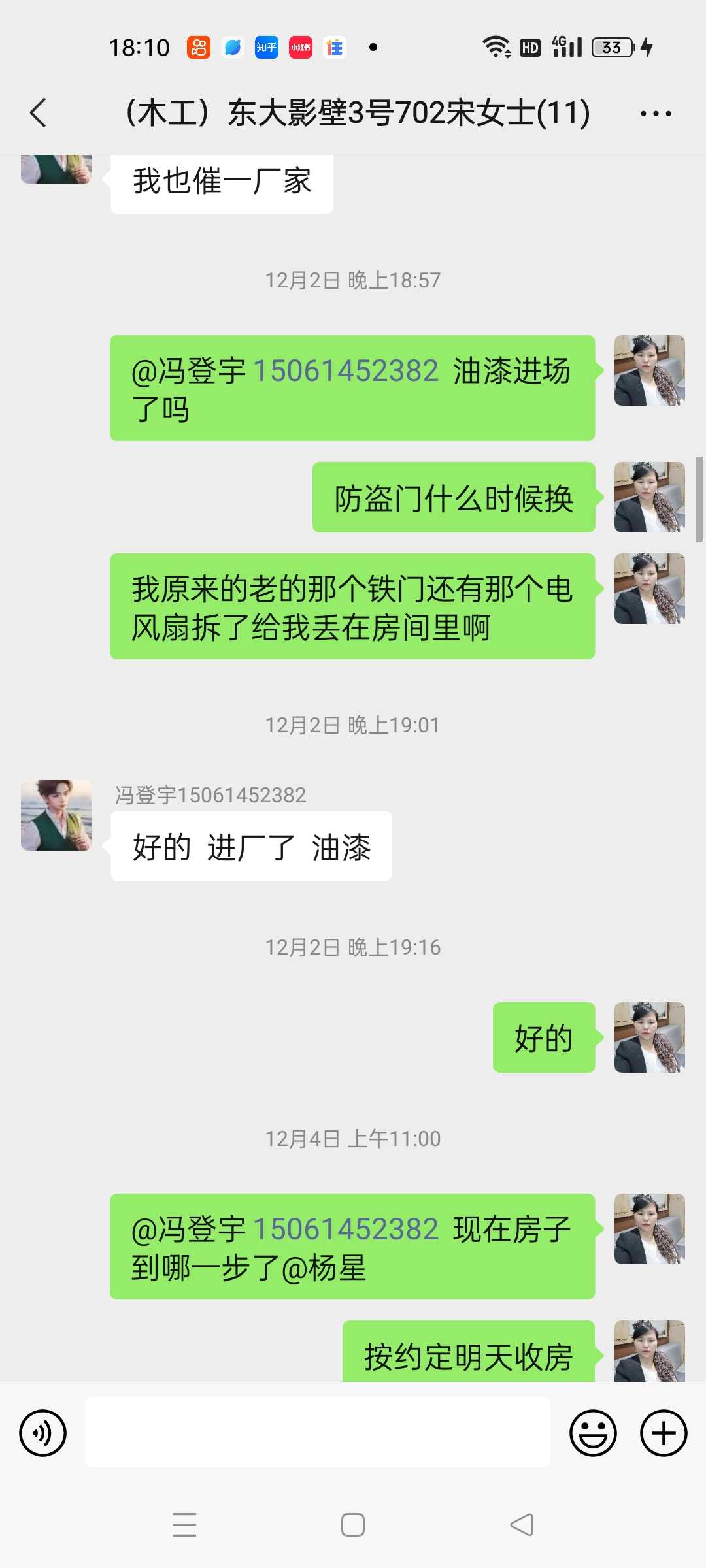The image size is (706, 1568).
Task: Open the plus attachment menu
Action: 663,1433
